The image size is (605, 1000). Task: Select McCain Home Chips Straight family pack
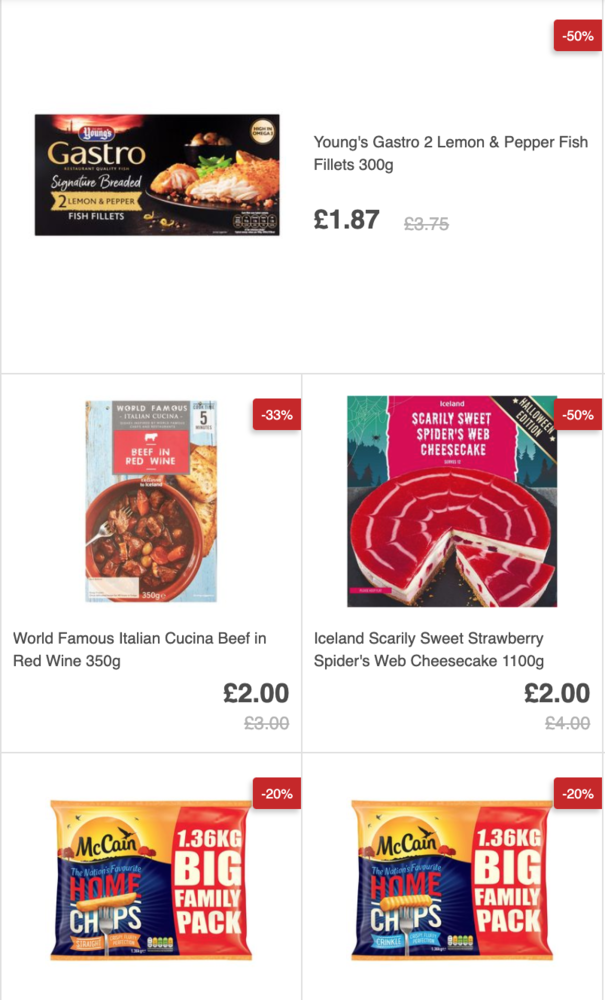[150, 878]
